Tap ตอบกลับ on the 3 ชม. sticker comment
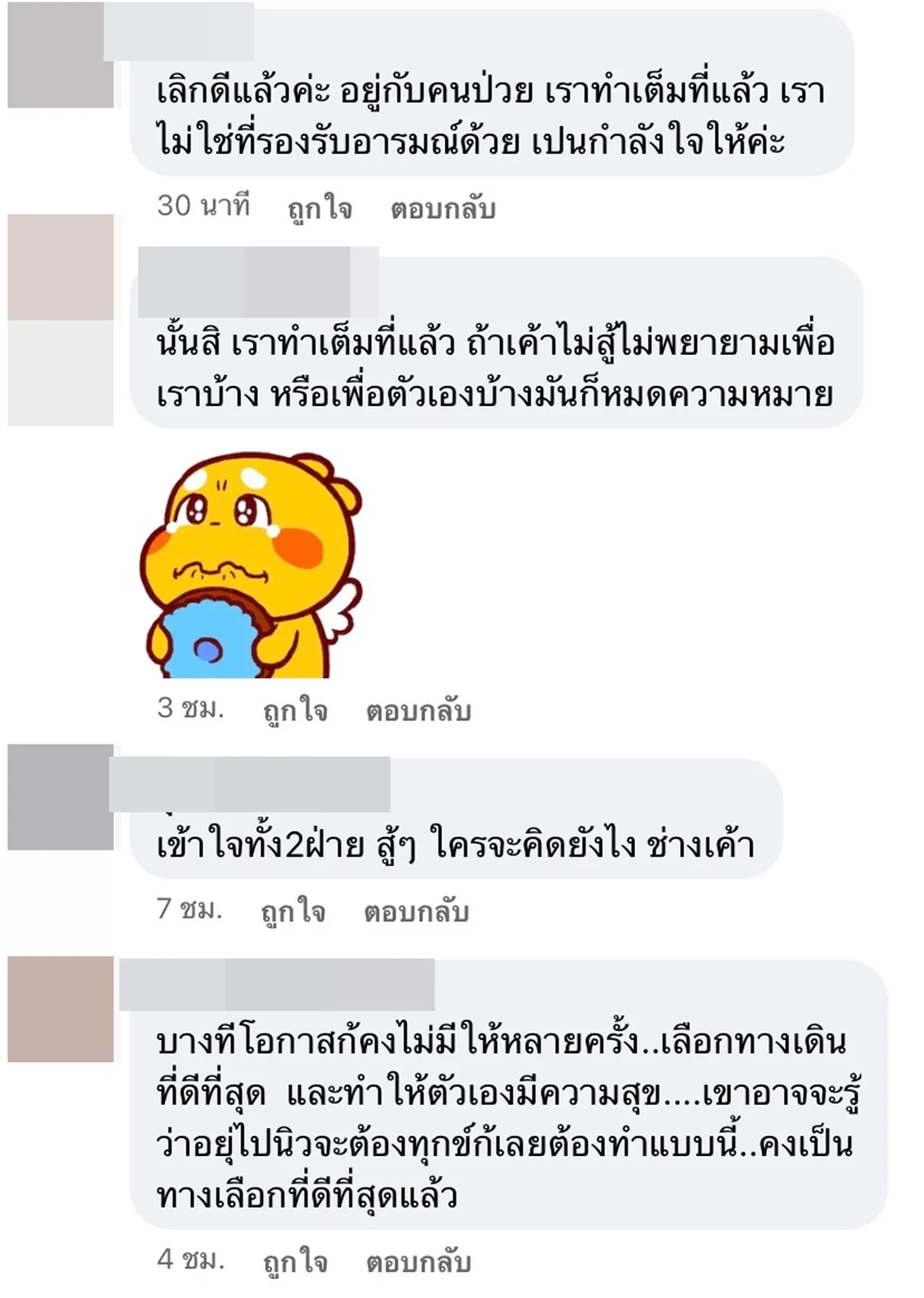The width and height of the screenshot is (924, 1298). click(x=418, y=711)
